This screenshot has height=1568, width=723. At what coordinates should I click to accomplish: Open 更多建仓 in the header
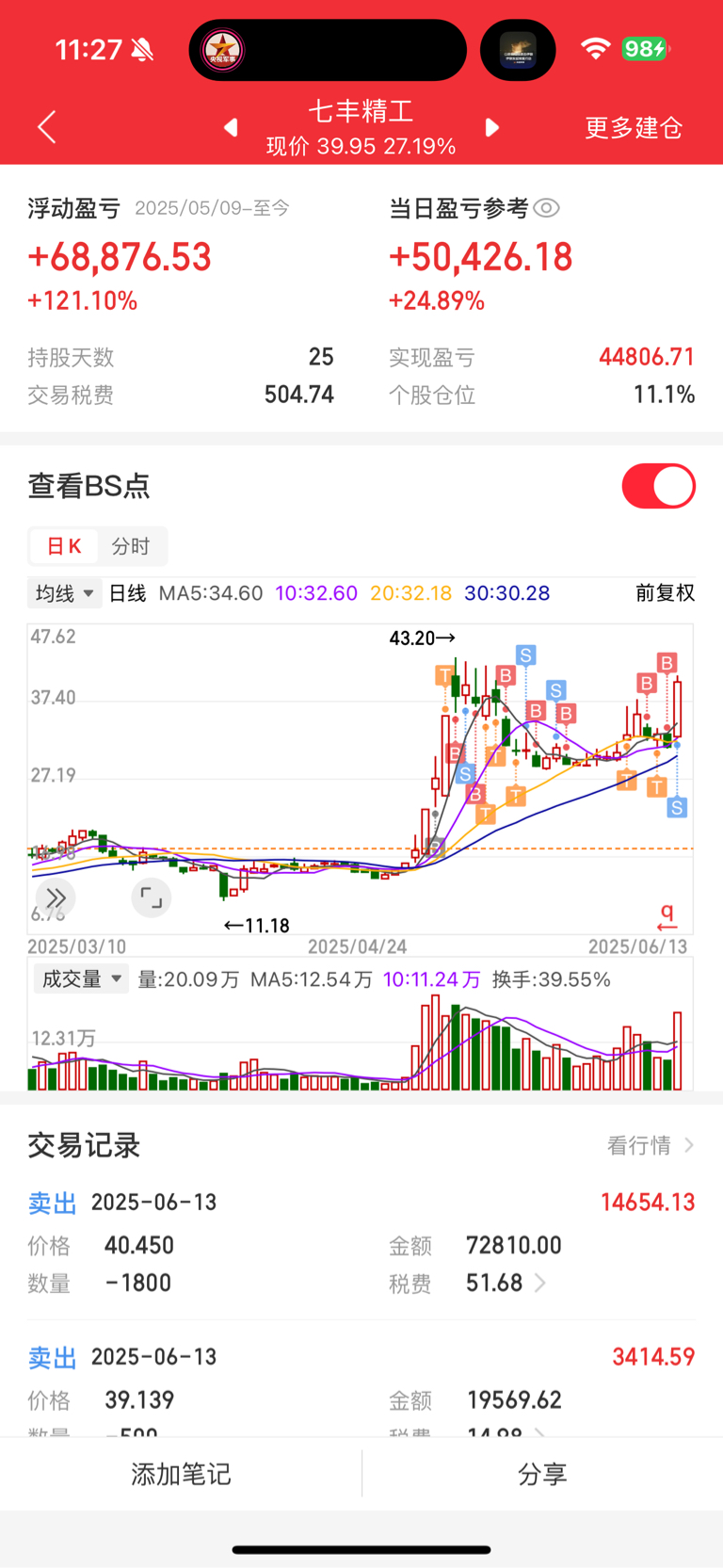point(634,127)
